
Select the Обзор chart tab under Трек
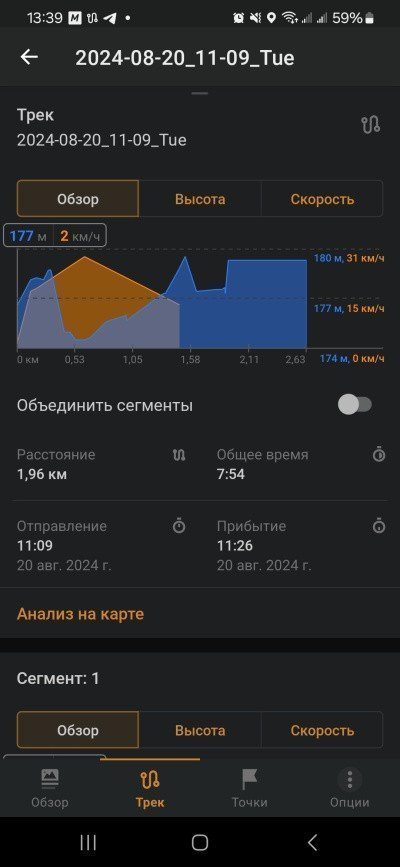point(78,199)
